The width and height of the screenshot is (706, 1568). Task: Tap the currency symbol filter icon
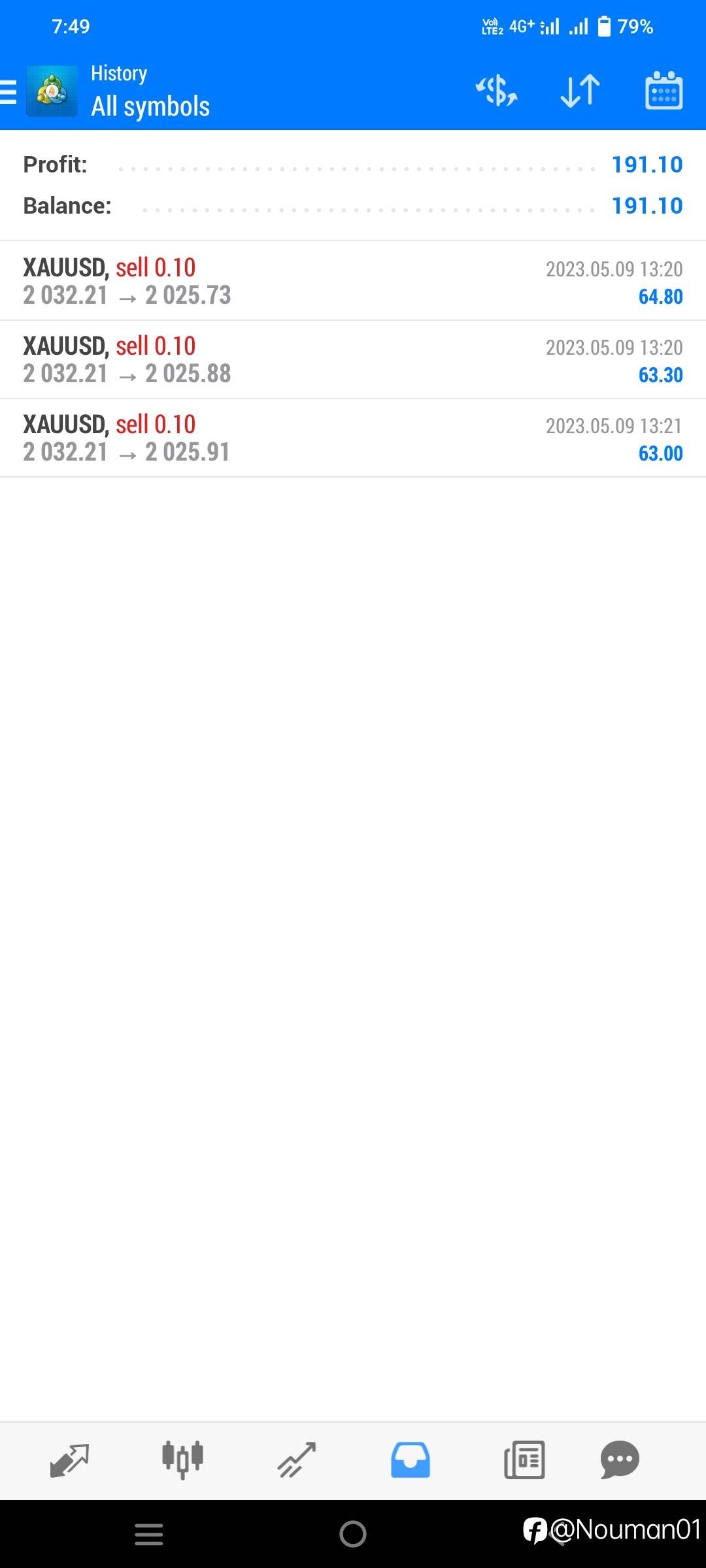[x=497, y=90]
